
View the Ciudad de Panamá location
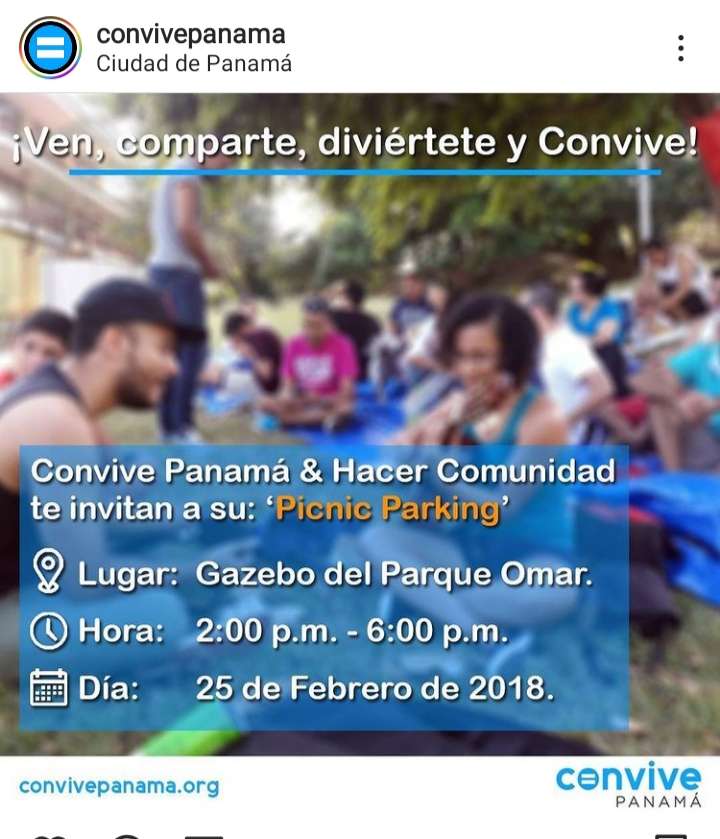194,63
